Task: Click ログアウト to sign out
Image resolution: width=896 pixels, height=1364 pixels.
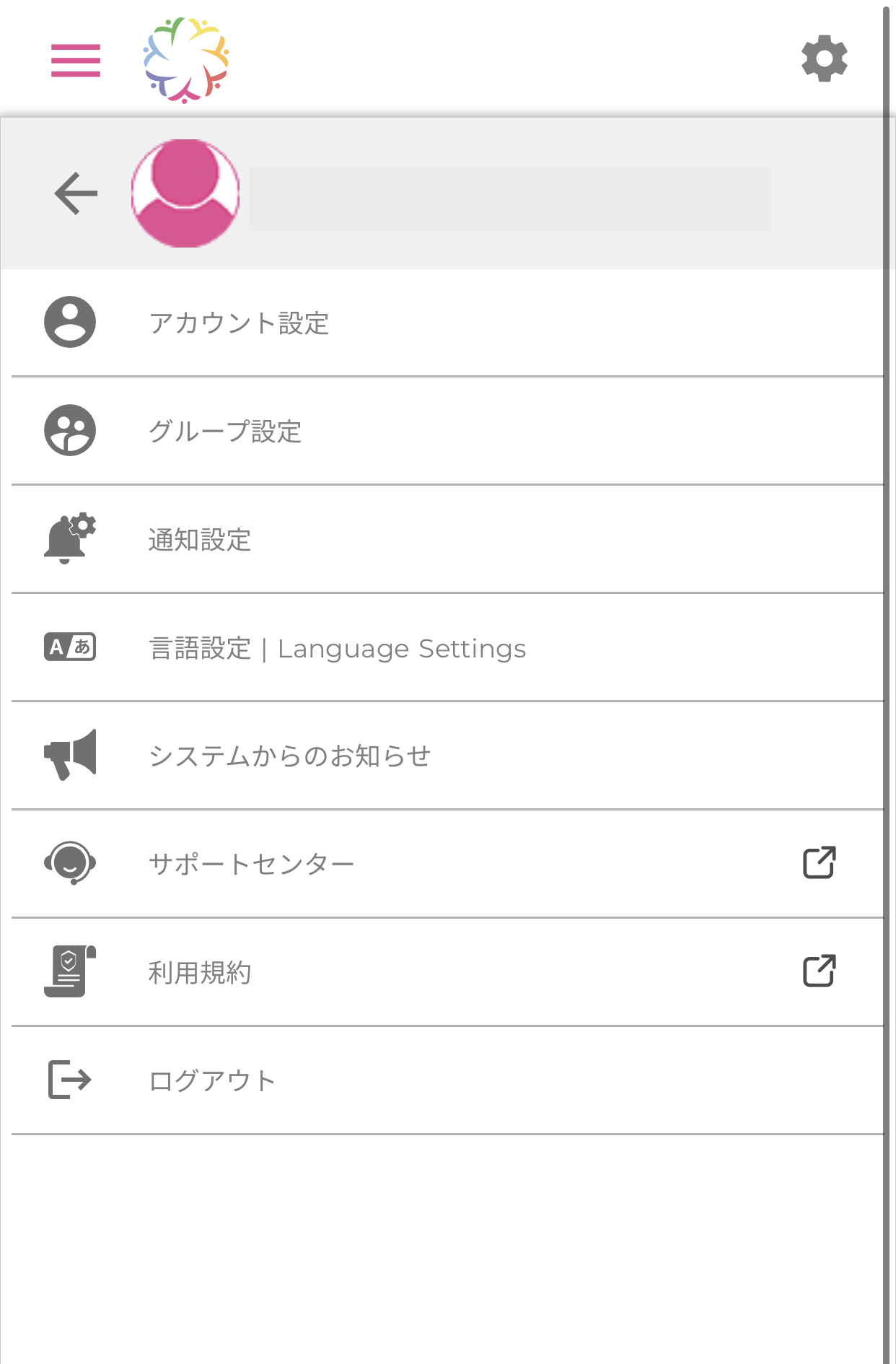Action: 212,1080
